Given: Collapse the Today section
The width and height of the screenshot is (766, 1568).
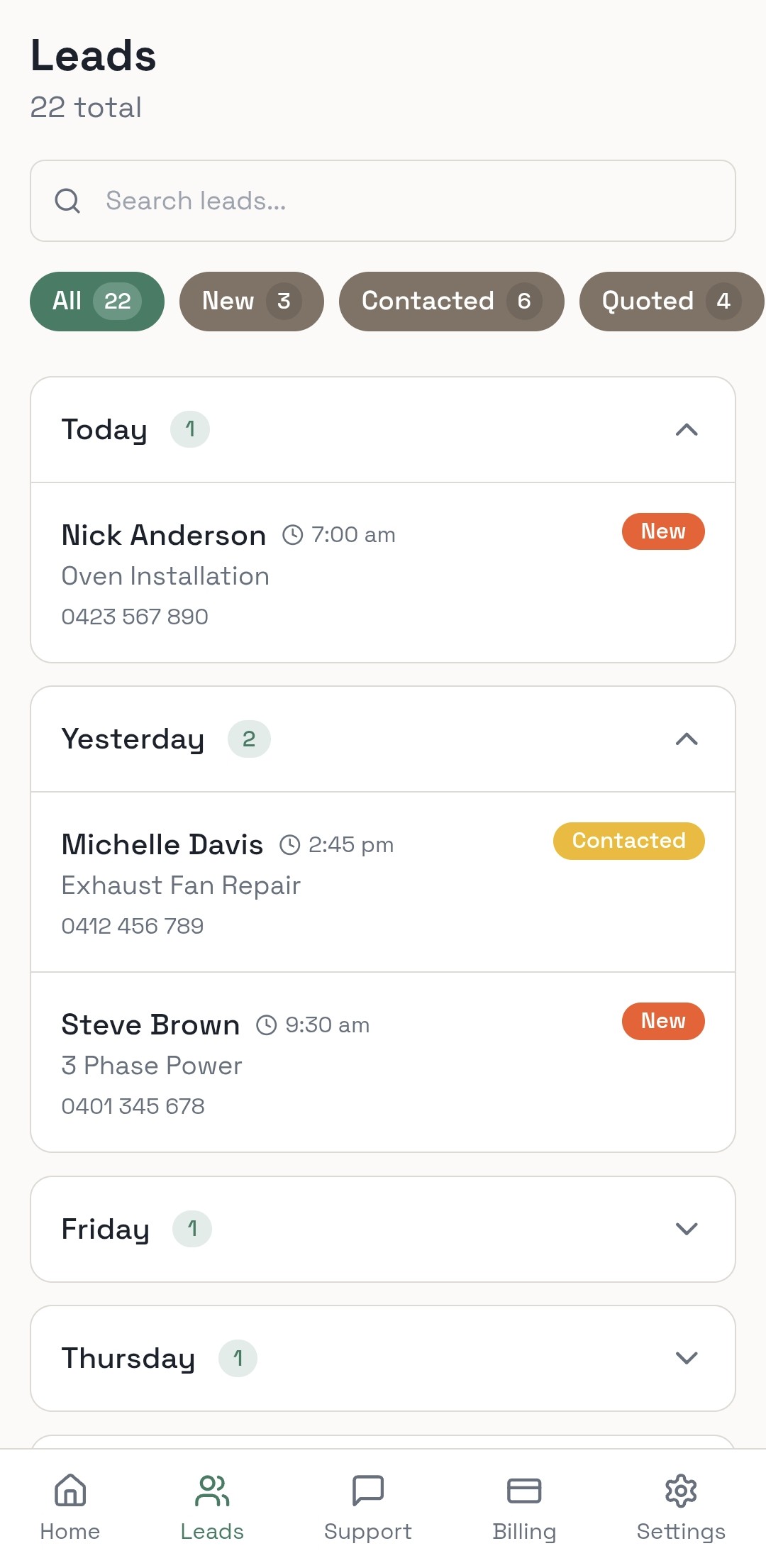Looking at the screenshot, I should [x=687, y=429].
